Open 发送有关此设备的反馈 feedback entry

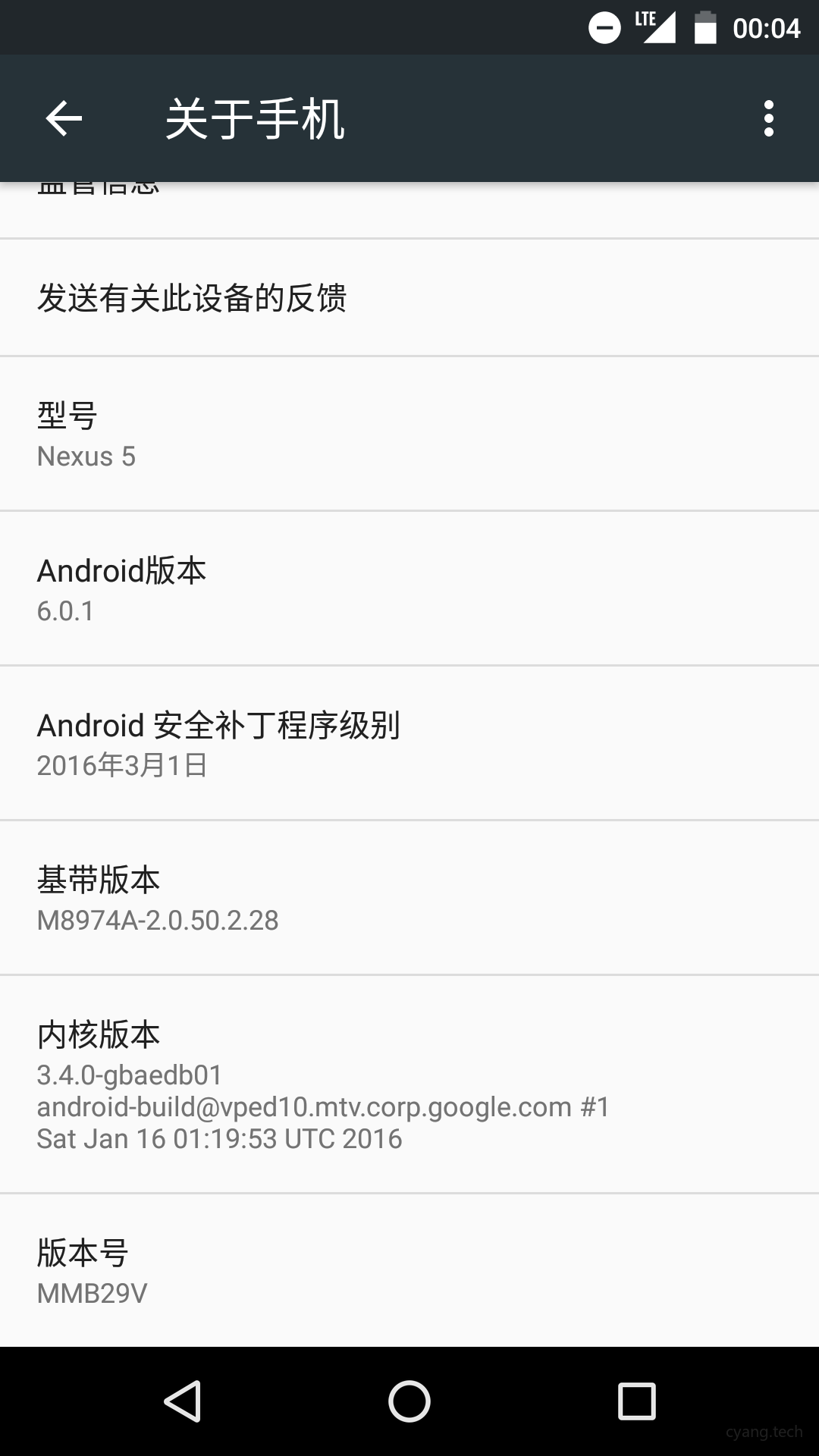tap(409, 299)
